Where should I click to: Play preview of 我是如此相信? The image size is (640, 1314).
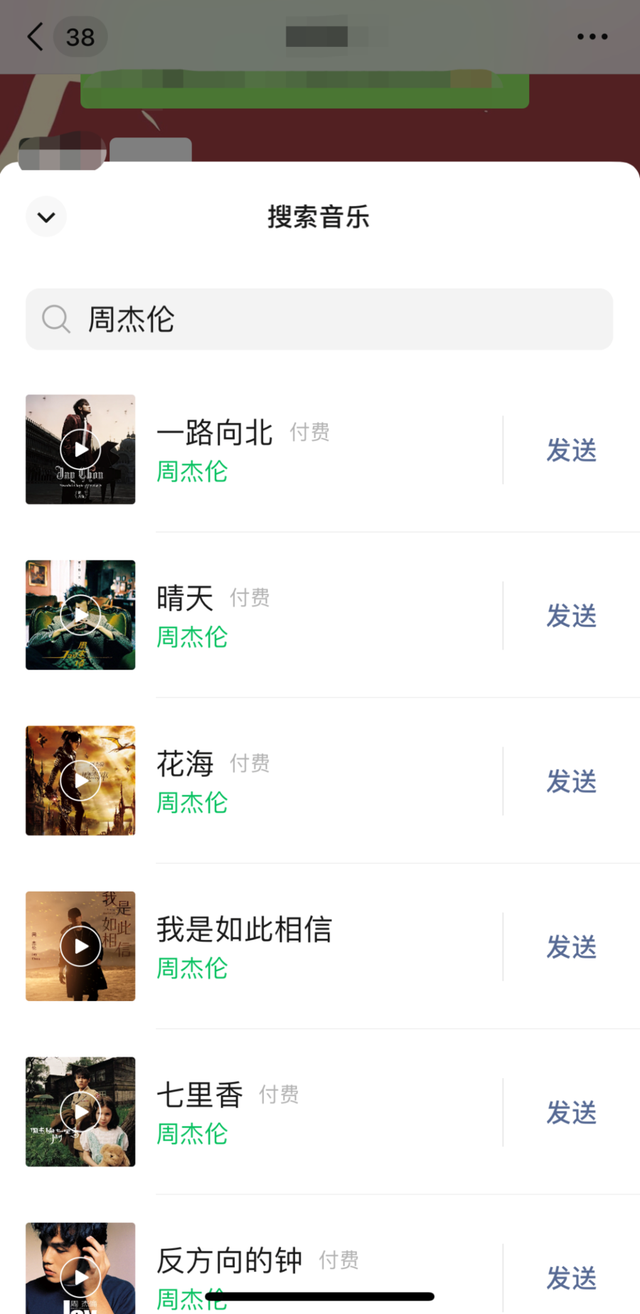pos(80,946)
